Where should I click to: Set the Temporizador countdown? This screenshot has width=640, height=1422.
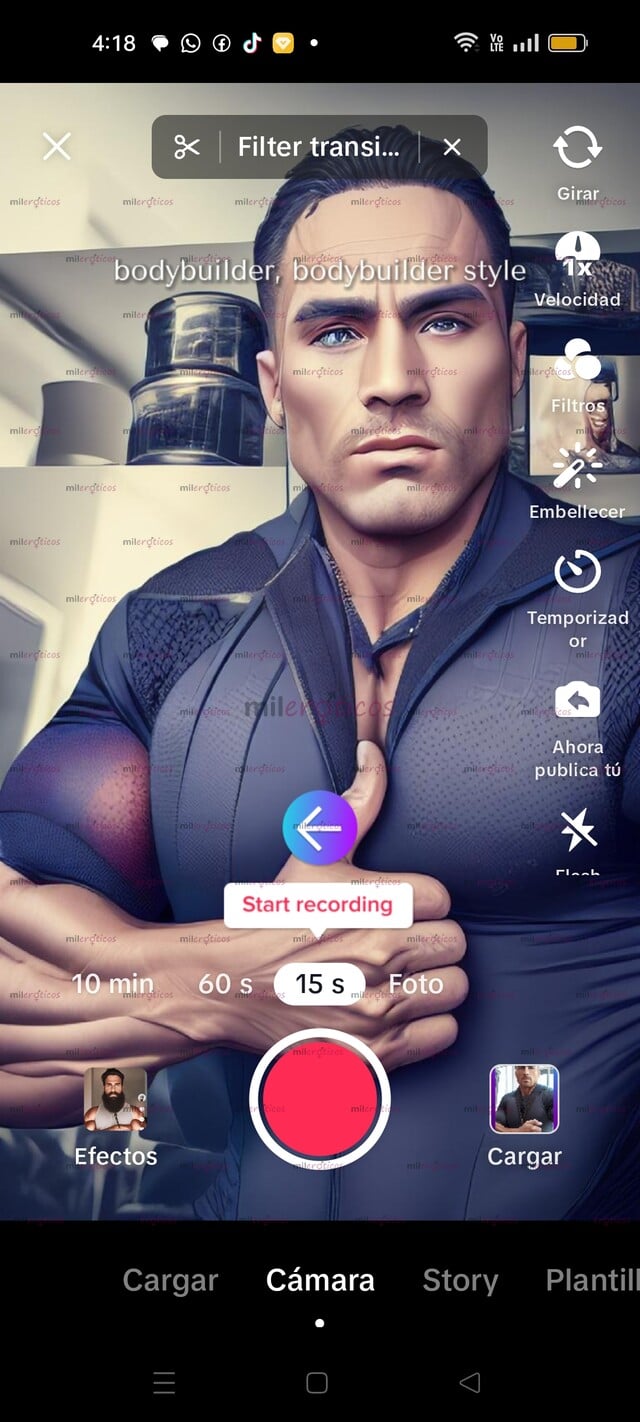tap(578, 599)
